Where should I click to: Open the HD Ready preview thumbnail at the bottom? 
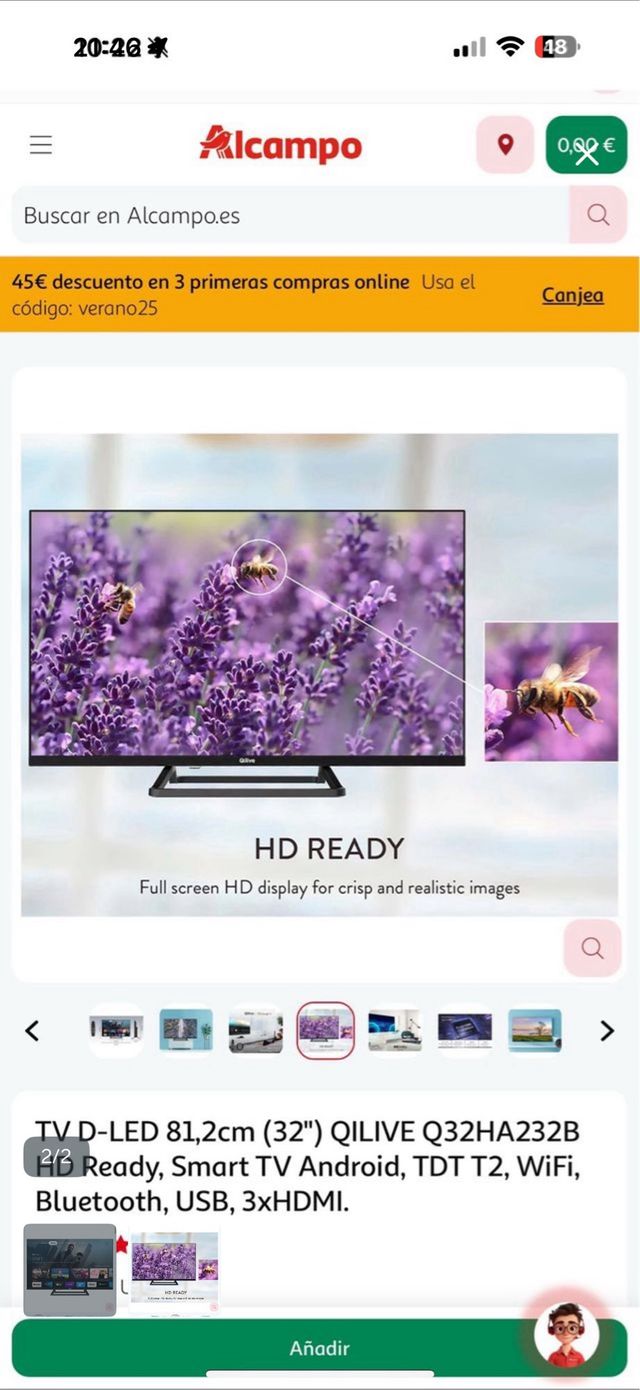click(174, 1268)
